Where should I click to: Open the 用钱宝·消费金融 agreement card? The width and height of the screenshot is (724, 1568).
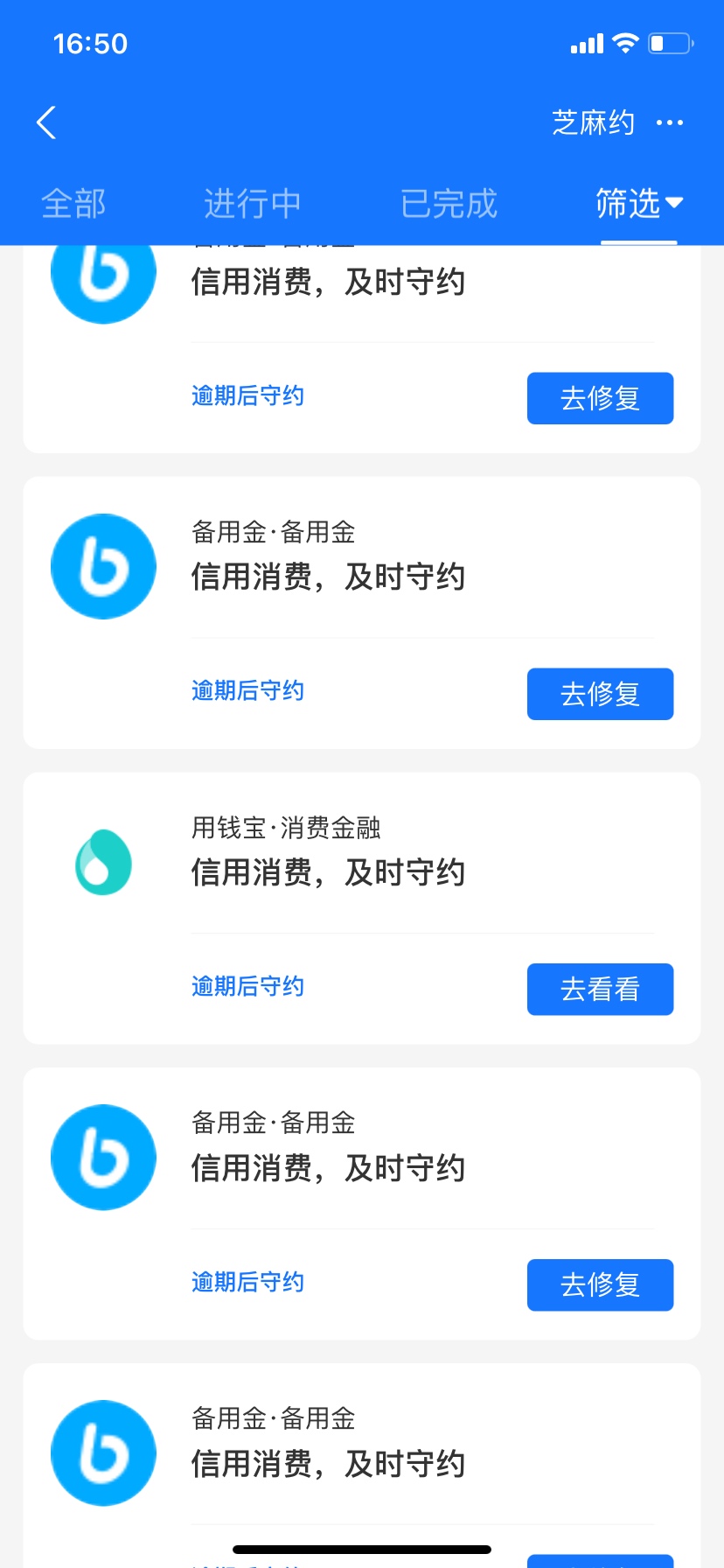[362, 908]
